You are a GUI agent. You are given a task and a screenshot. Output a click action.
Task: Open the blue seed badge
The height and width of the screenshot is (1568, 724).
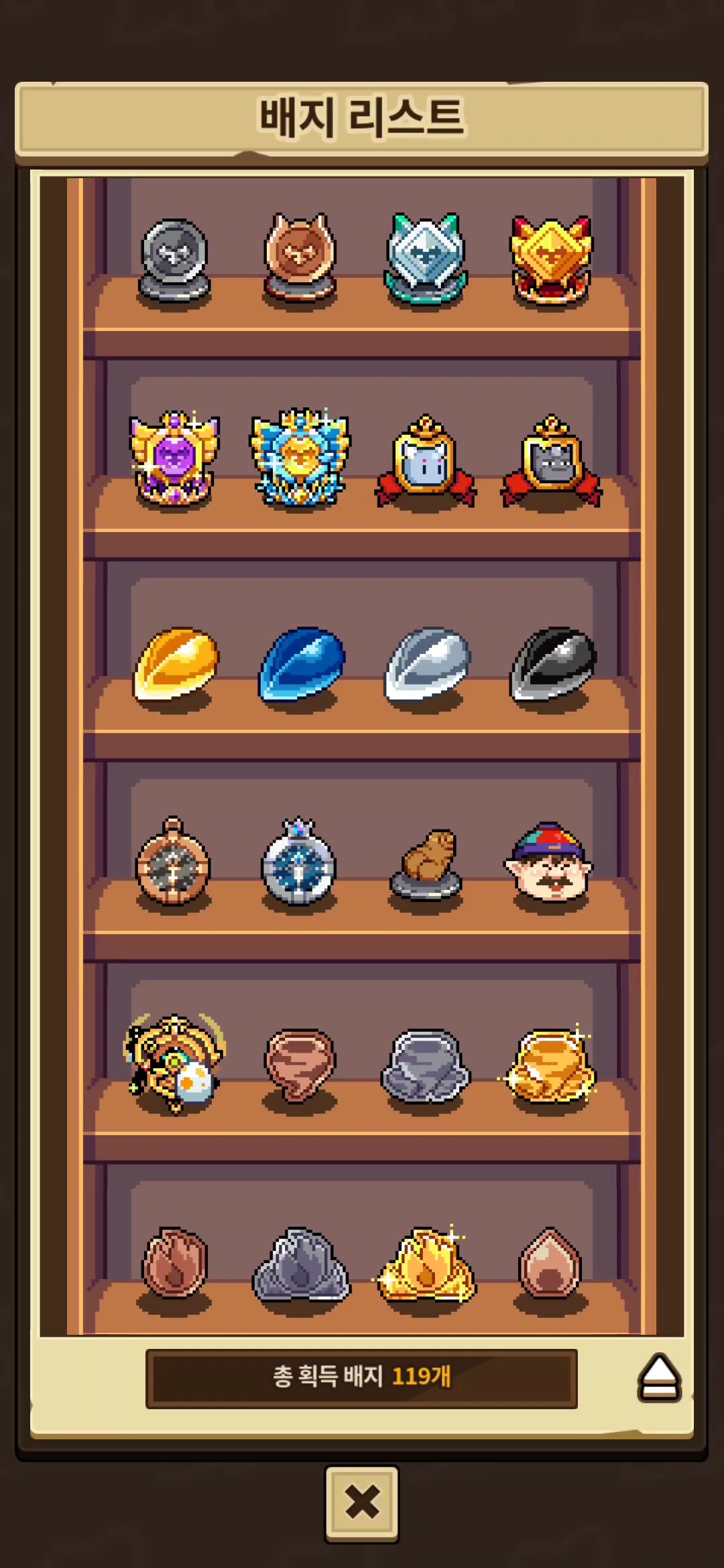pos(301,663)
